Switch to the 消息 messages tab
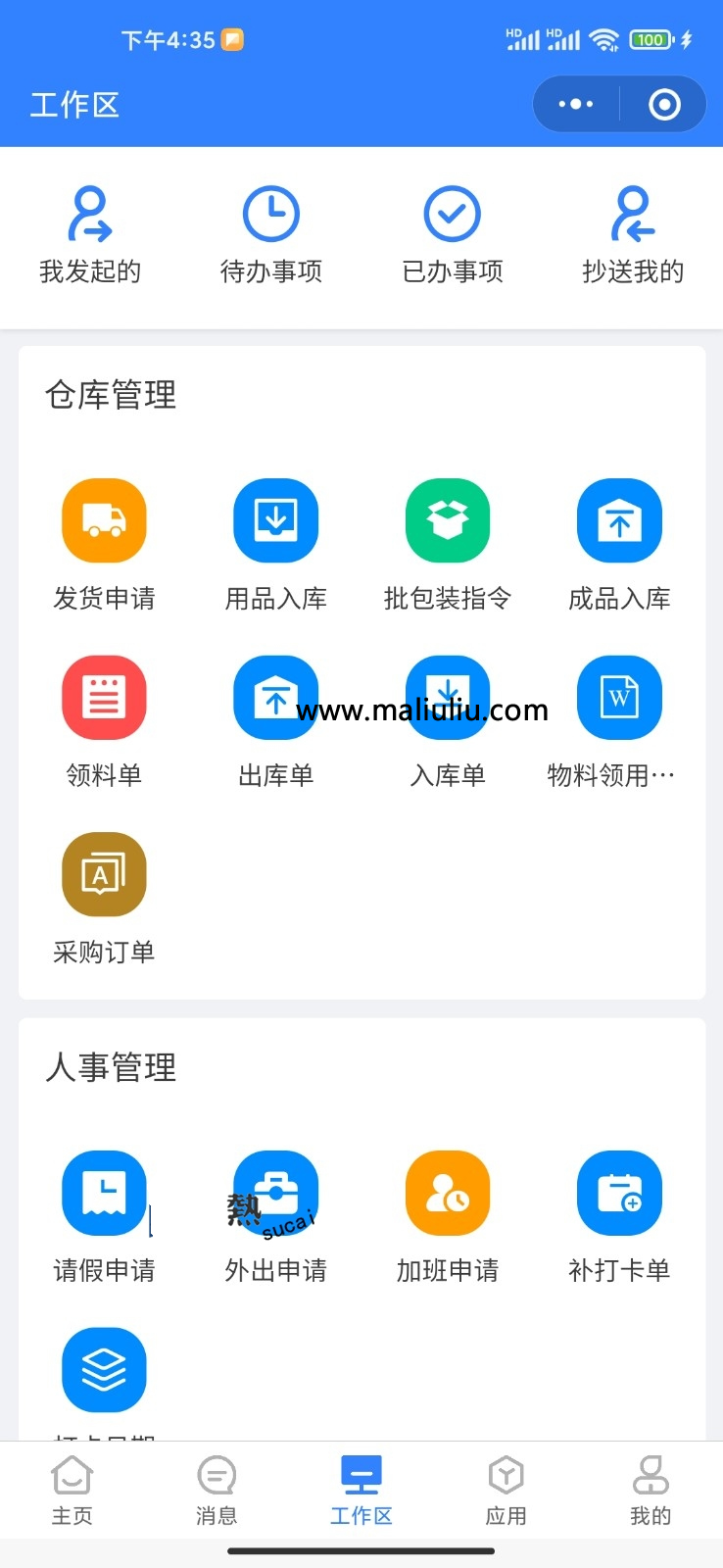723x1568 pixels. (x=217, y=1490)
